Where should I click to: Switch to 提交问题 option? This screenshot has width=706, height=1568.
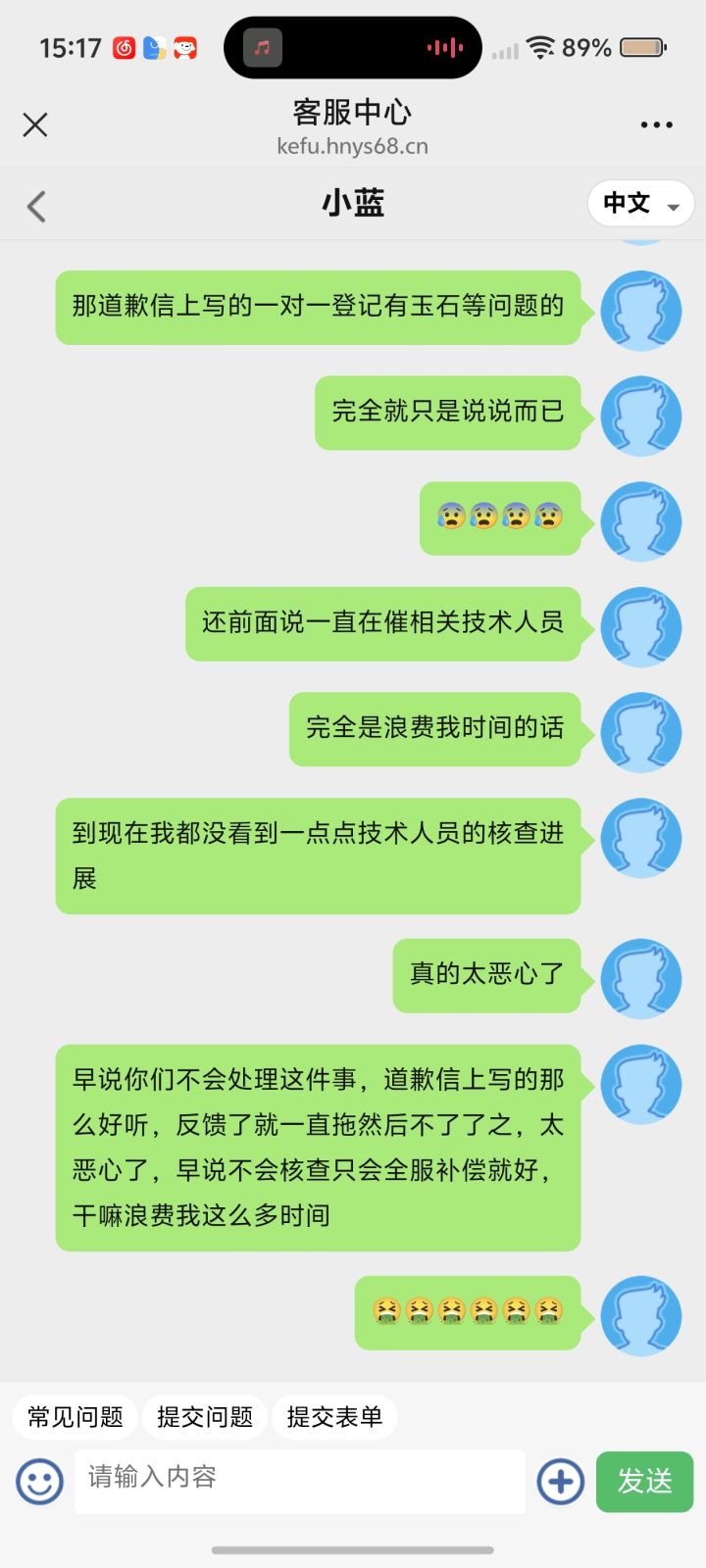pyautogui.click(x=204, y=1416)
